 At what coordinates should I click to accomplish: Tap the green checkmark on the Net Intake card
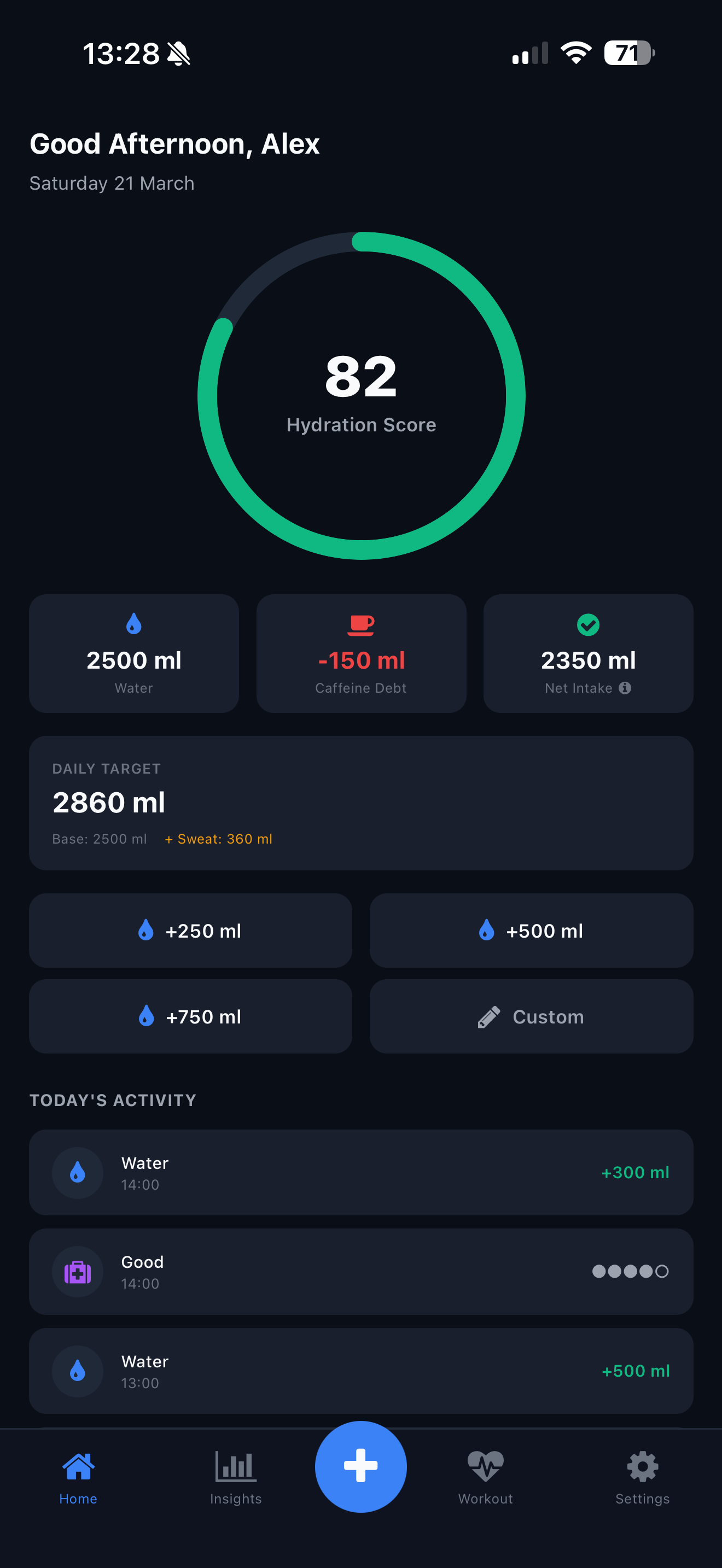pyautogui.click(x=587, y=623)
